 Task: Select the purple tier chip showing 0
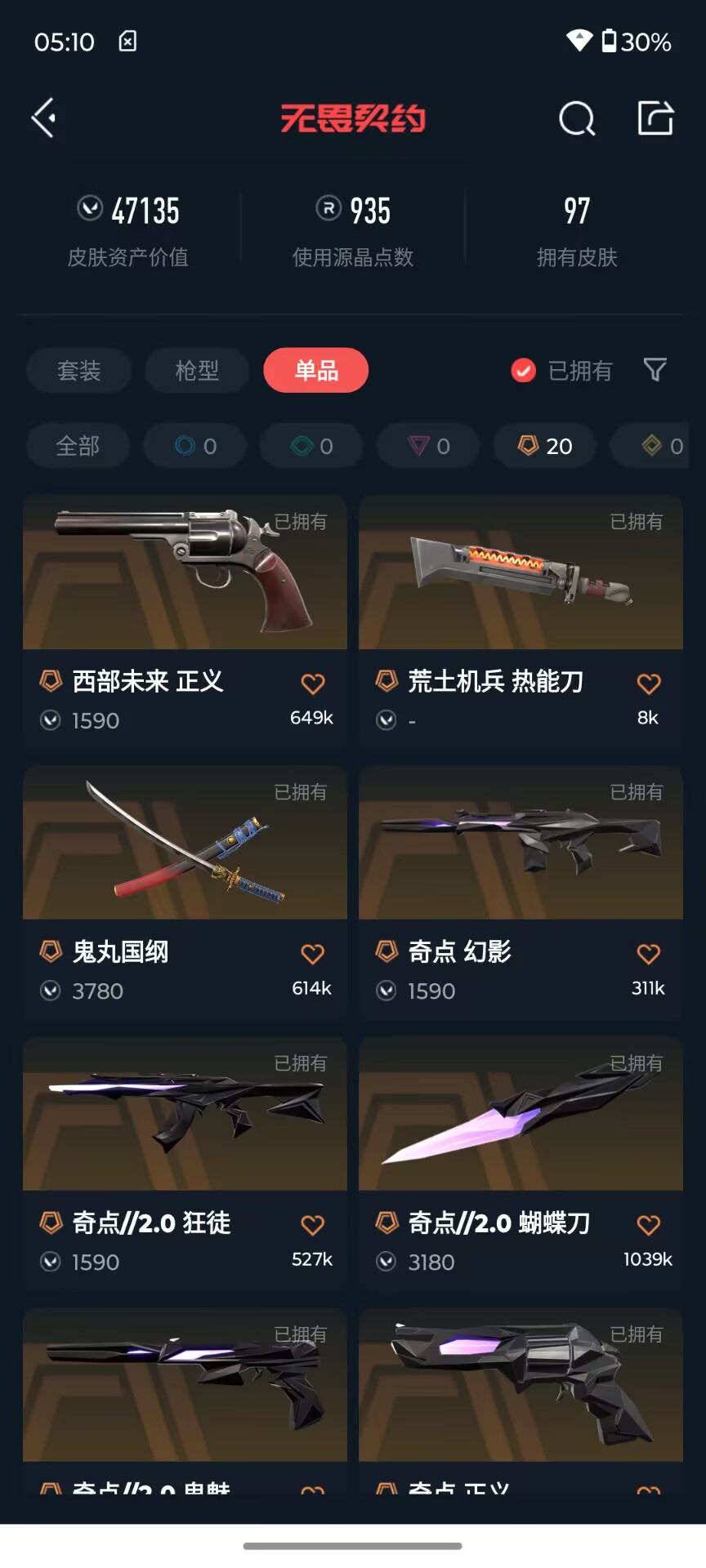coord(429,446)
